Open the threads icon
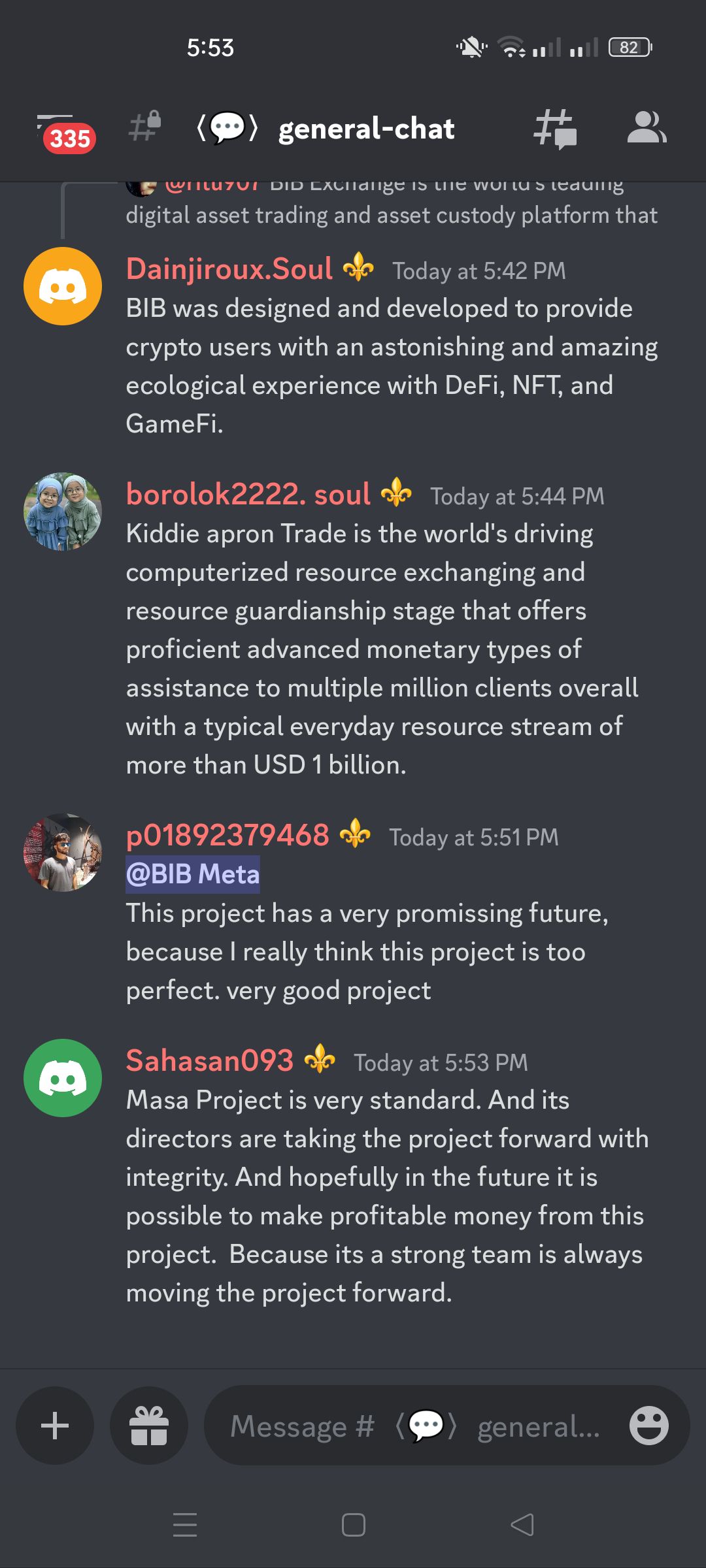Image resolution: width=706 pixels, height=1568 pixels. click(x=555, y=129)
